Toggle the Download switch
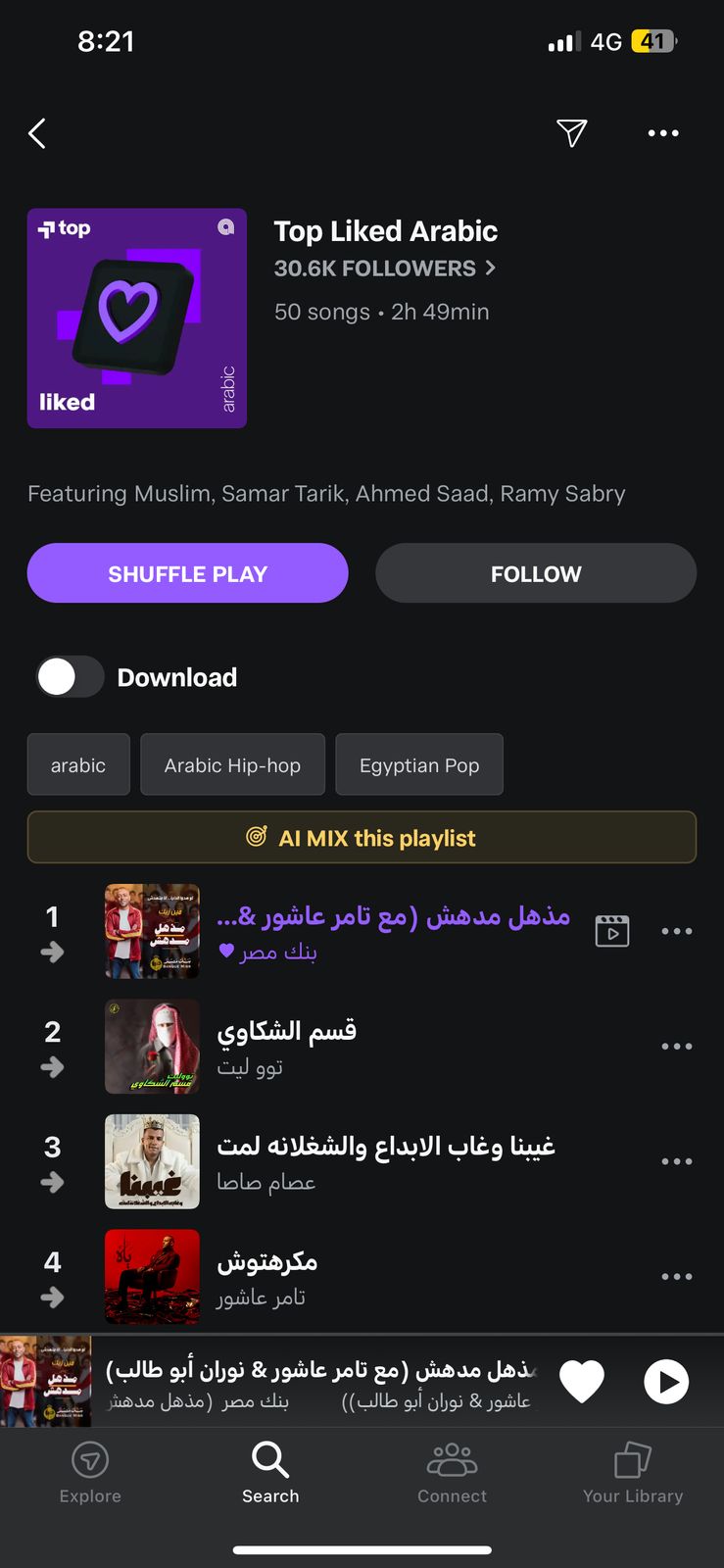 (x=71, y=677)
